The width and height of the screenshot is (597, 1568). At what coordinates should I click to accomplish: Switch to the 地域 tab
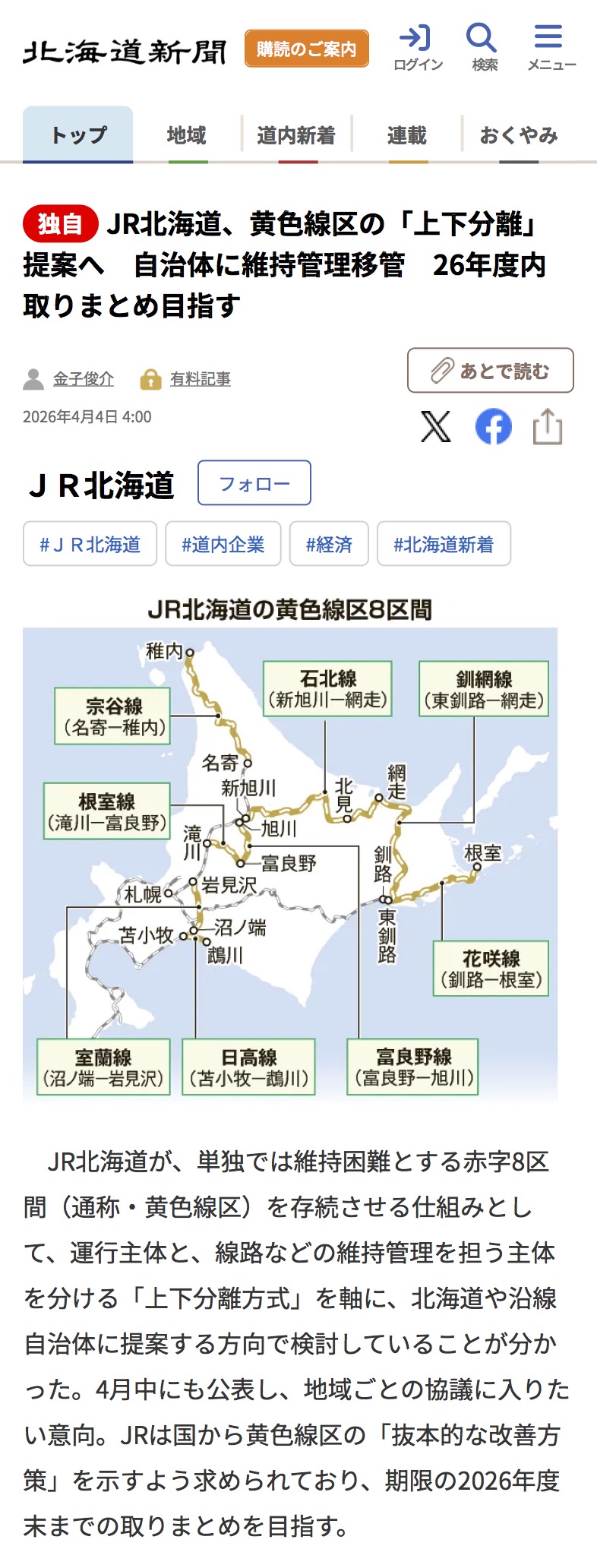coord(187,135)
